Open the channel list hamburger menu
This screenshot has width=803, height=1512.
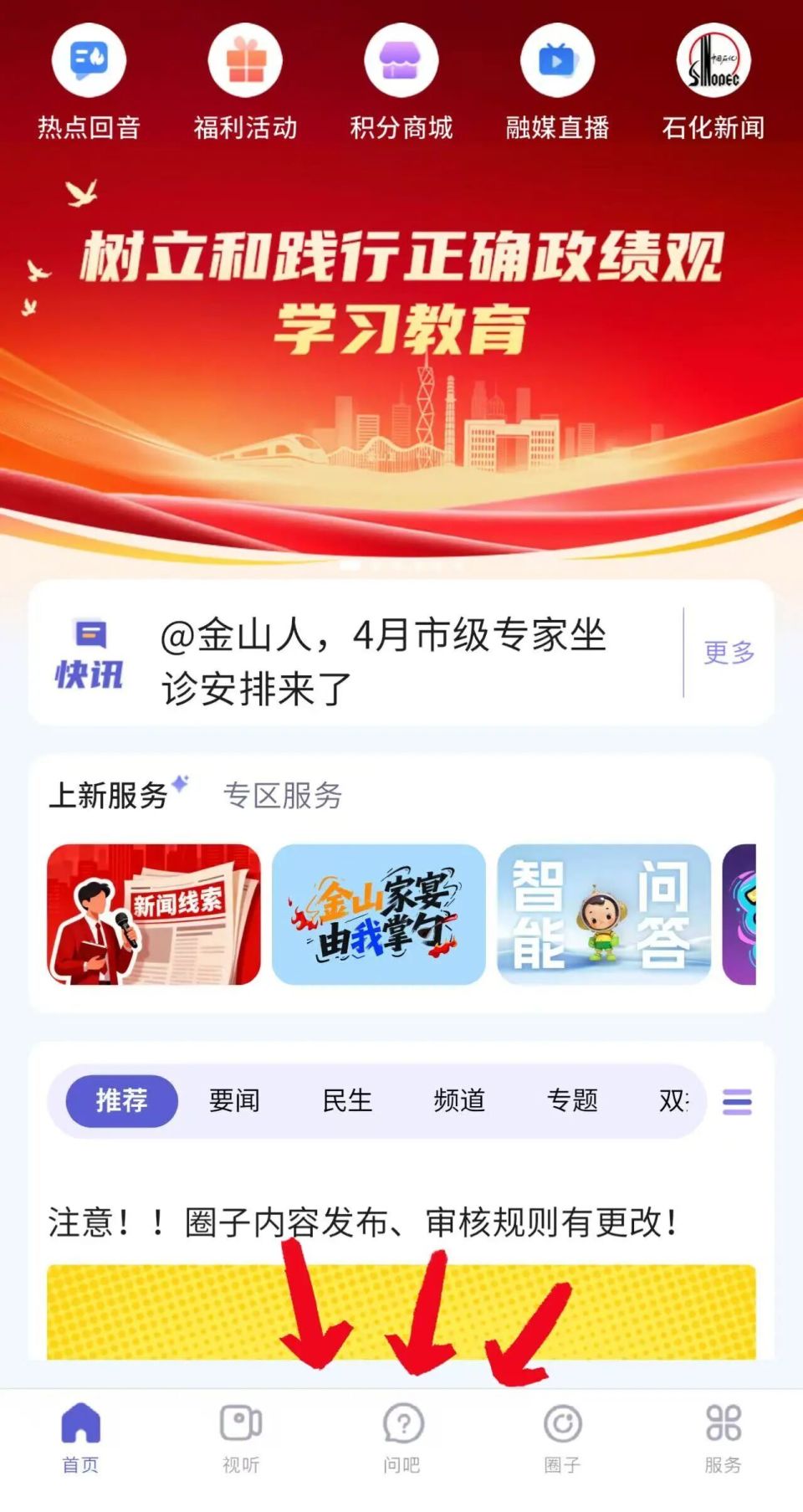[x=738, y=1103]
